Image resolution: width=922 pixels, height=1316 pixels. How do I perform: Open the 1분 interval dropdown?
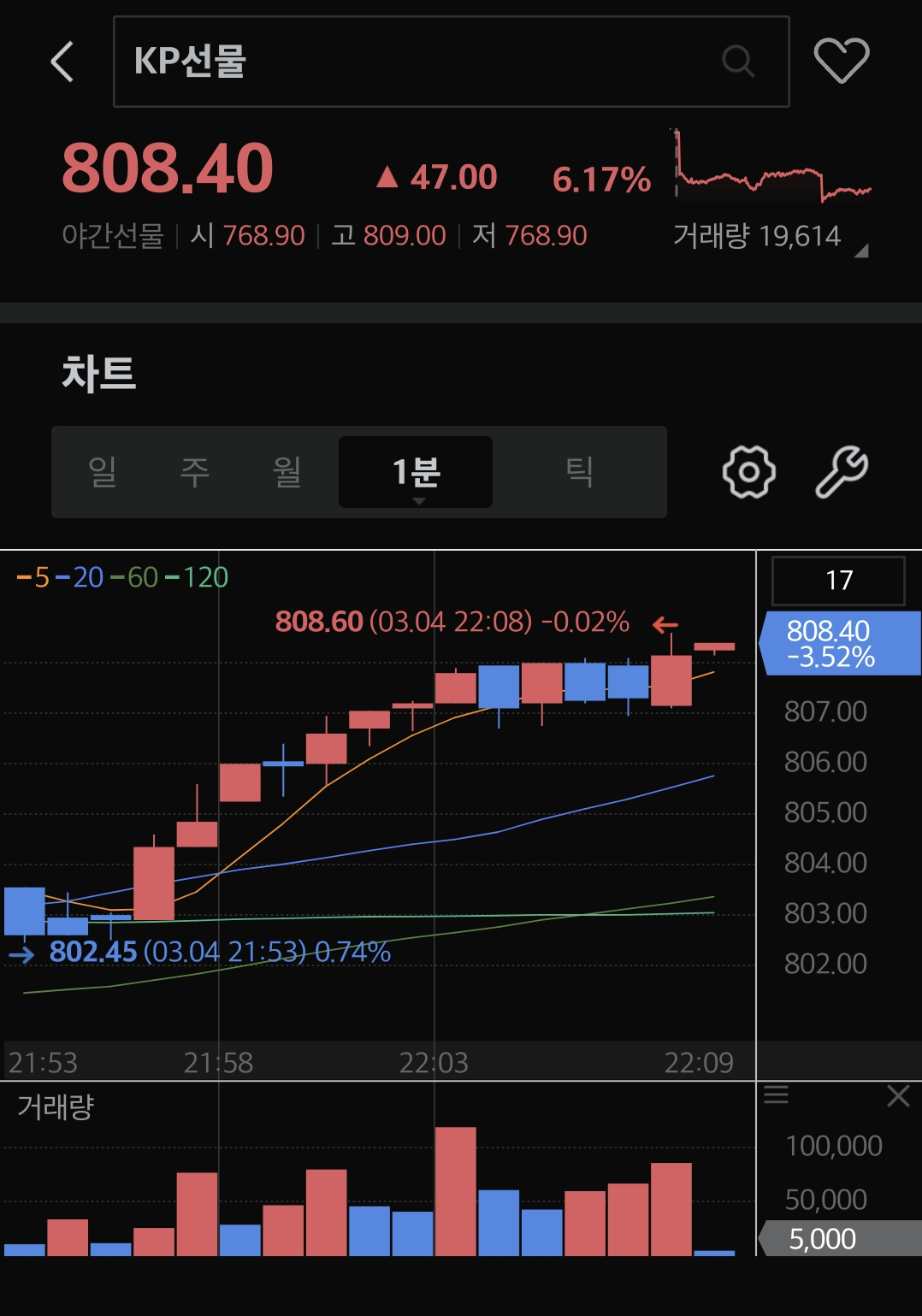click(416, 473)
